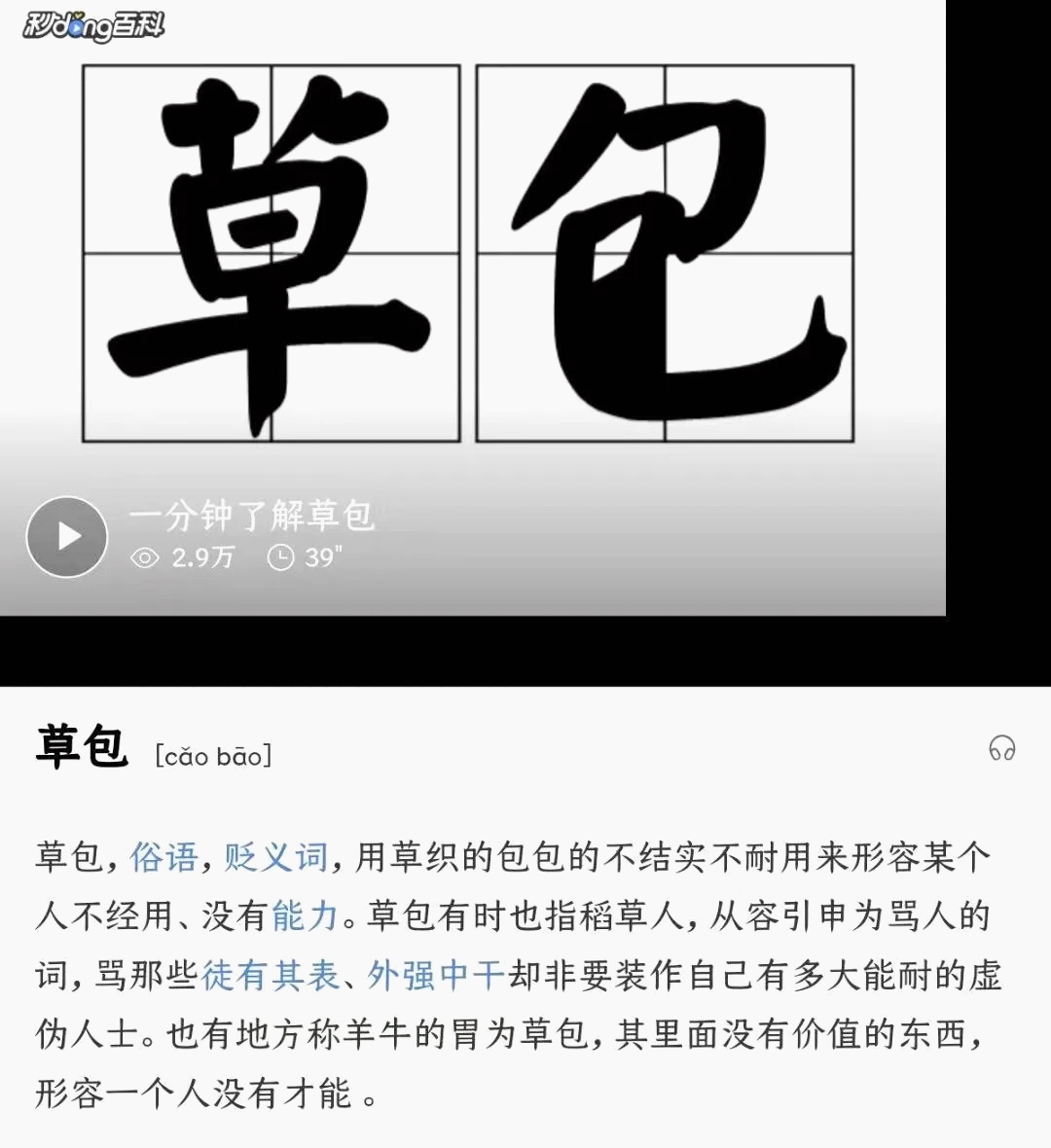Open the 徒有其表 entry link
The image size is (1051, 1148).
tap(270, 975)
